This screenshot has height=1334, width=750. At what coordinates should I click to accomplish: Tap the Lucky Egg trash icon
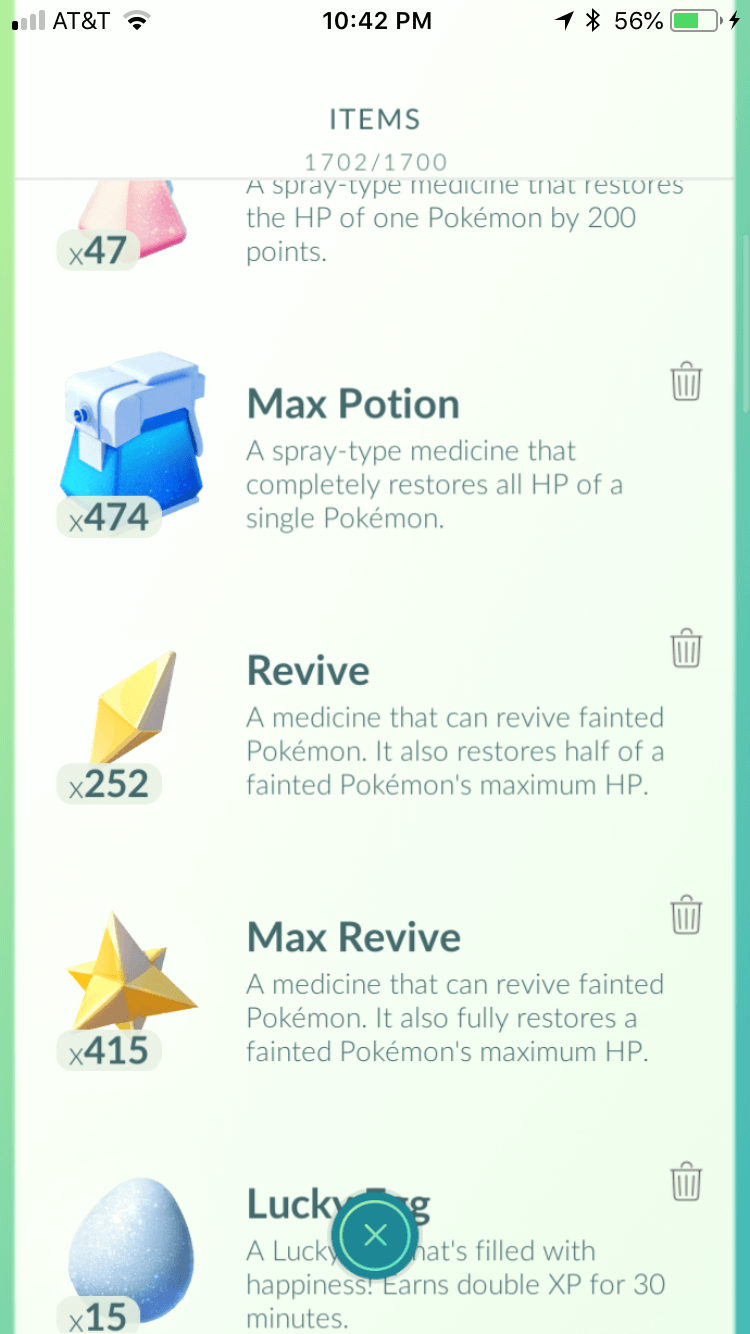click(686, 1181)
